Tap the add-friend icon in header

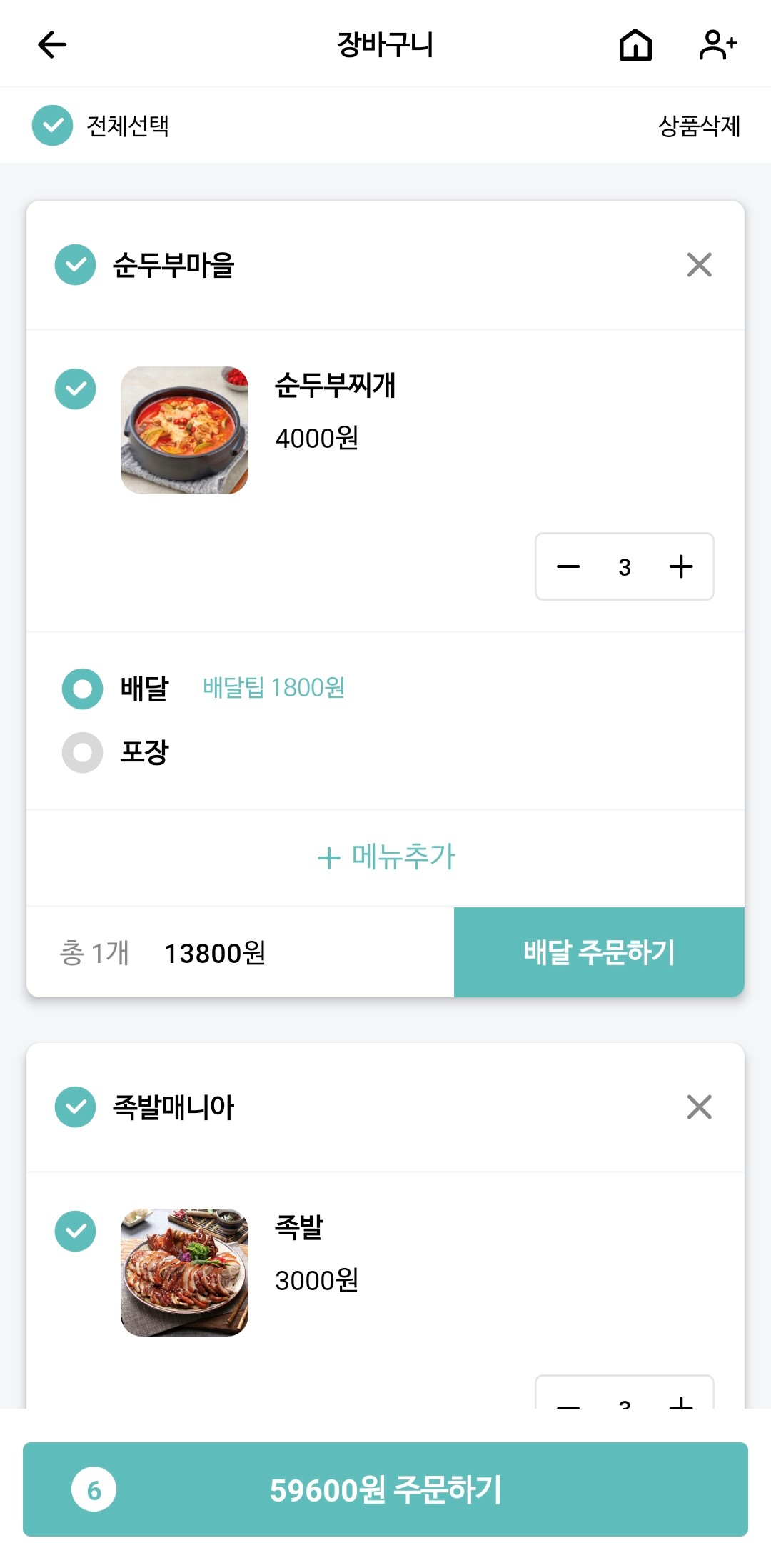click(x=717, y=44)
